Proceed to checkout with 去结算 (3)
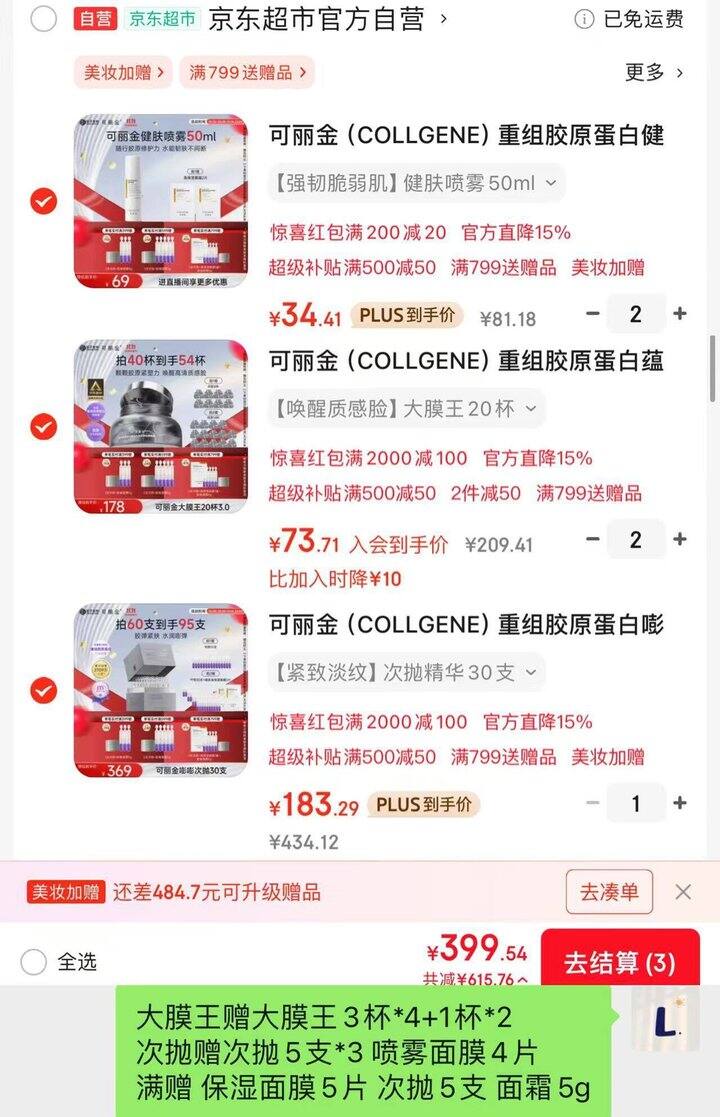The image size is (720, 1117). pyautogui.click(x=620, y=960)
